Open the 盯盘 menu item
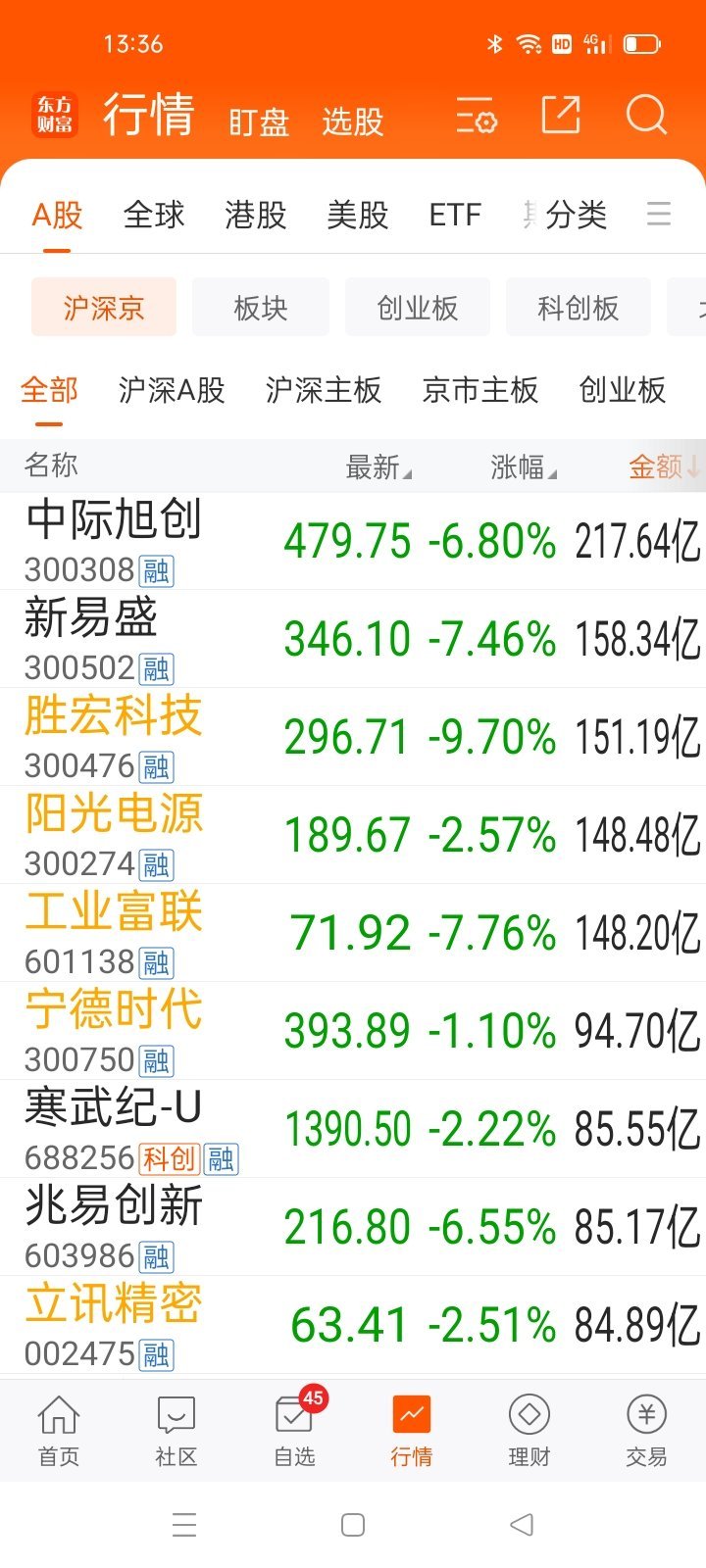706x1568 pixels. coord(257,122)
